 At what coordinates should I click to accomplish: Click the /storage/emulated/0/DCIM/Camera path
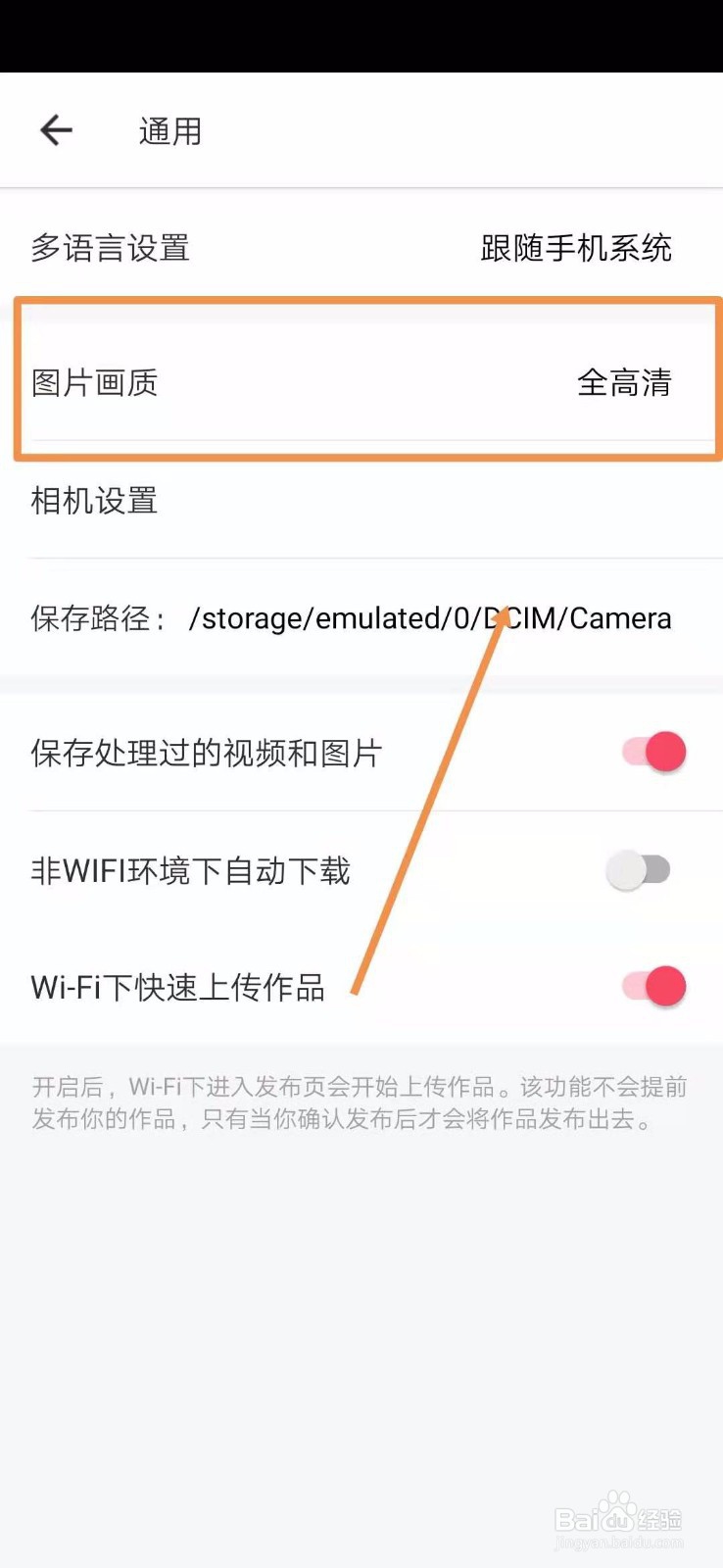click(431, 617)
